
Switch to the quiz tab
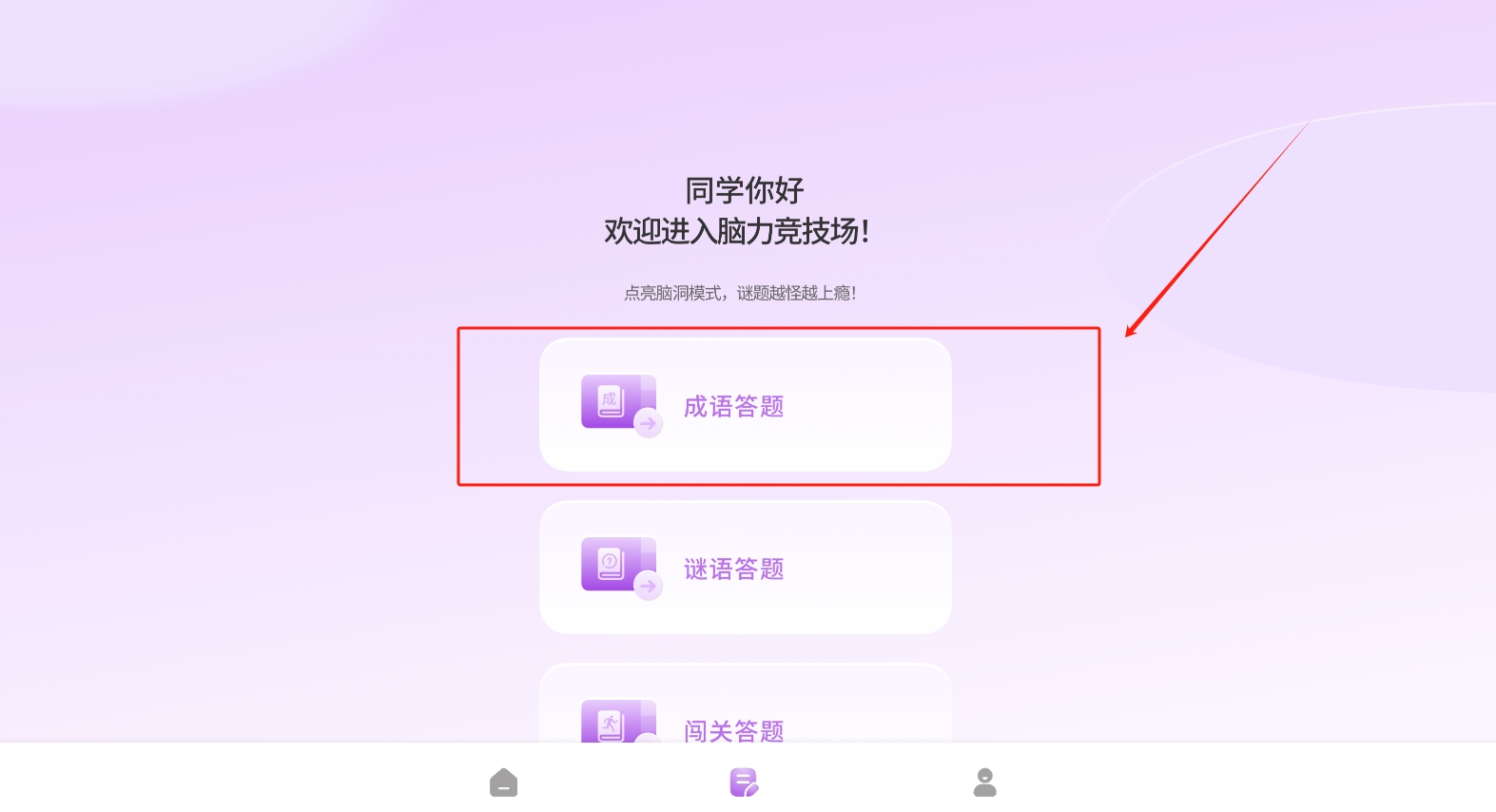tap(744, 783)
